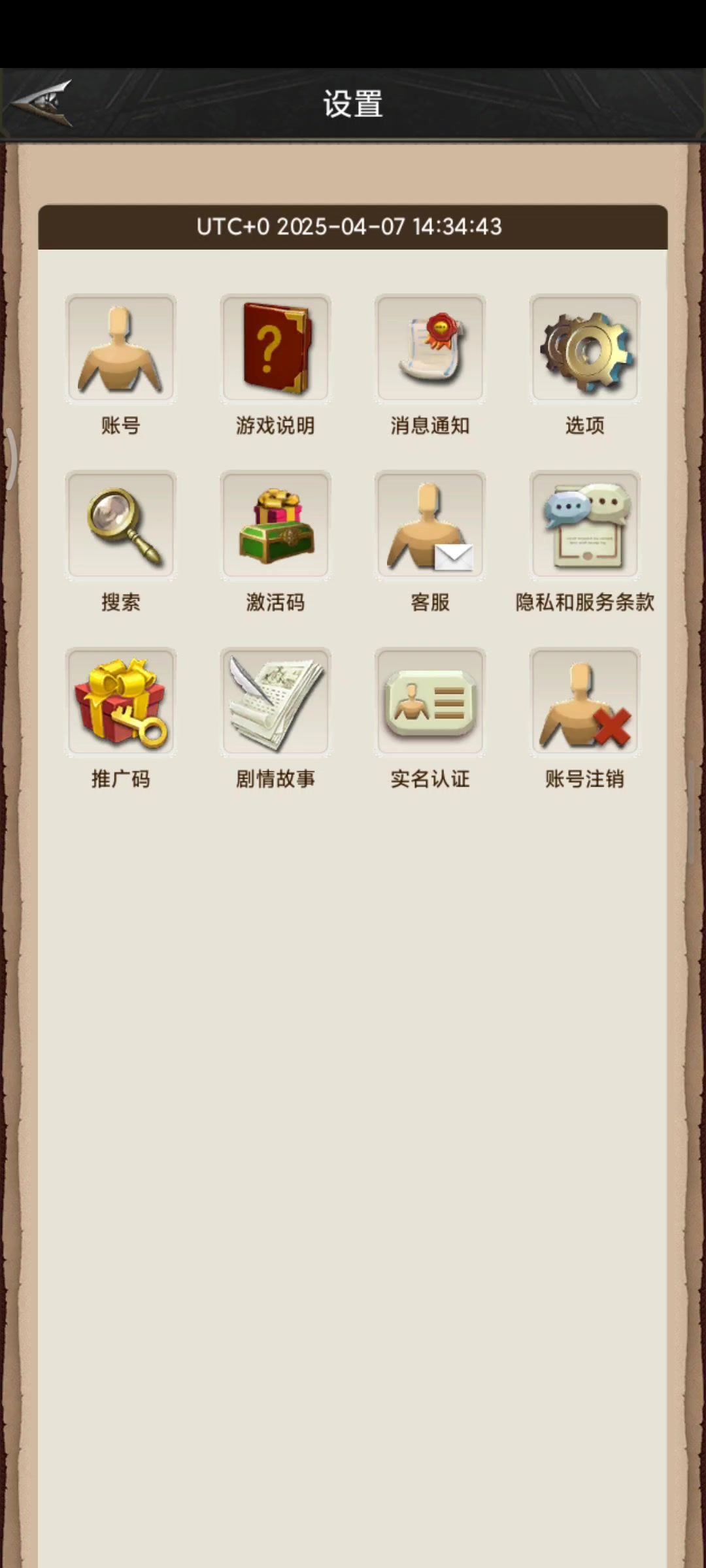Open the 搜索 search tool
The image size is (706, 1568).
[120, 525]
